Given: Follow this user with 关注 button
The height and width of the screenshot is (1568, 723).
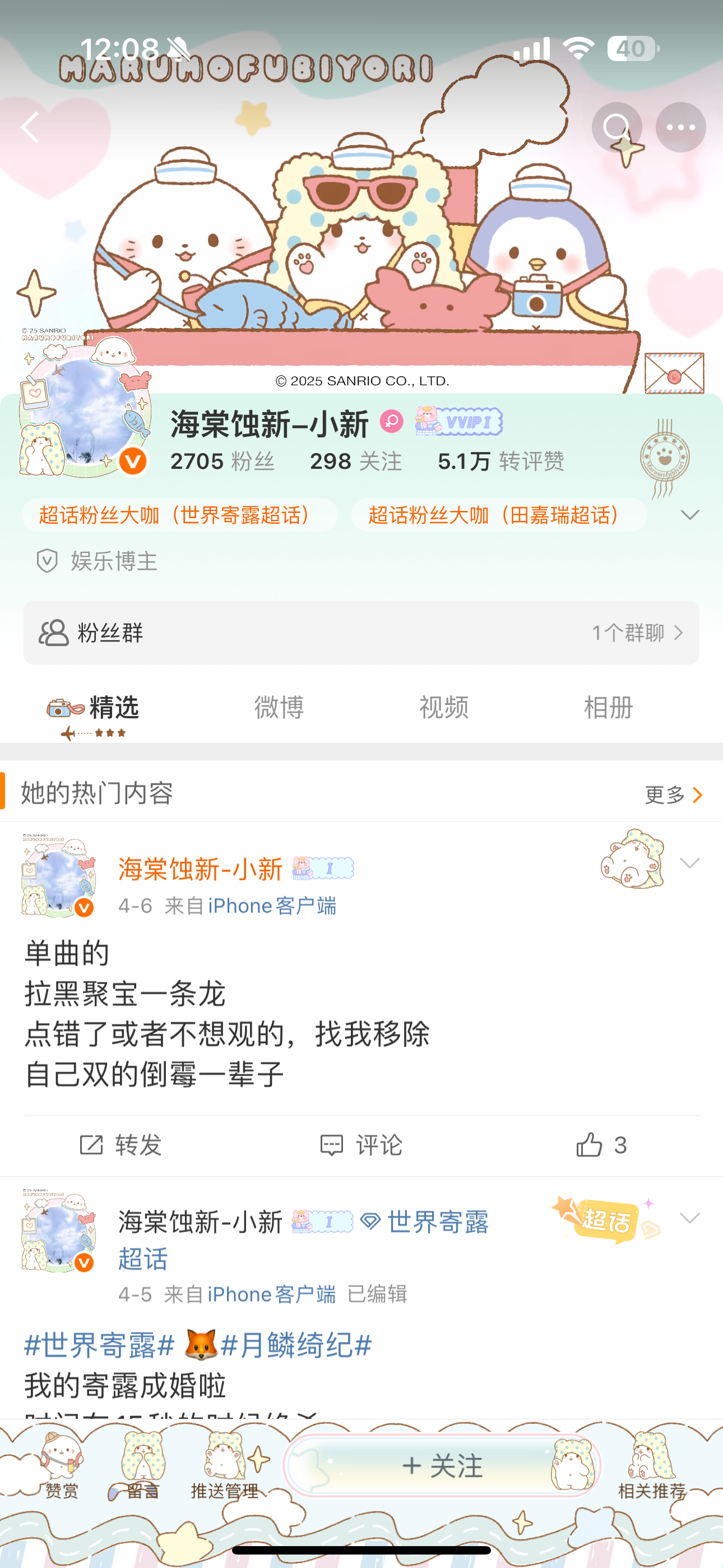Looking at the screenshot, I should tap(442, 1466).
